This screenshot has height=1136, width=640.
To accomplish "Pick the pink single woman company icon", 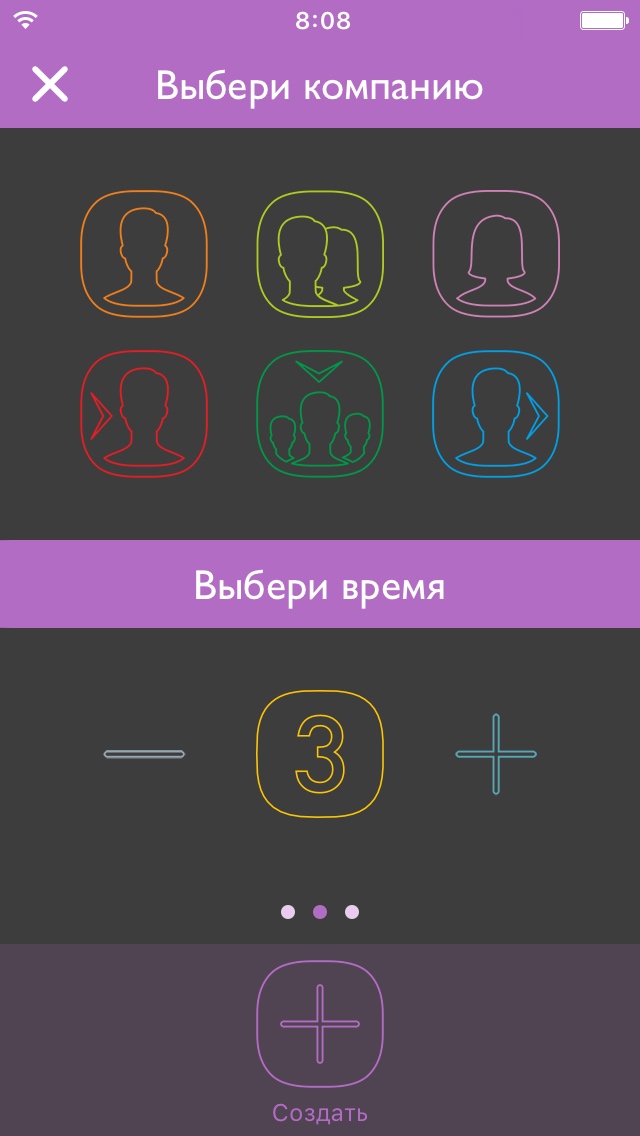I will pyautogui.click(x=496, y=253).
